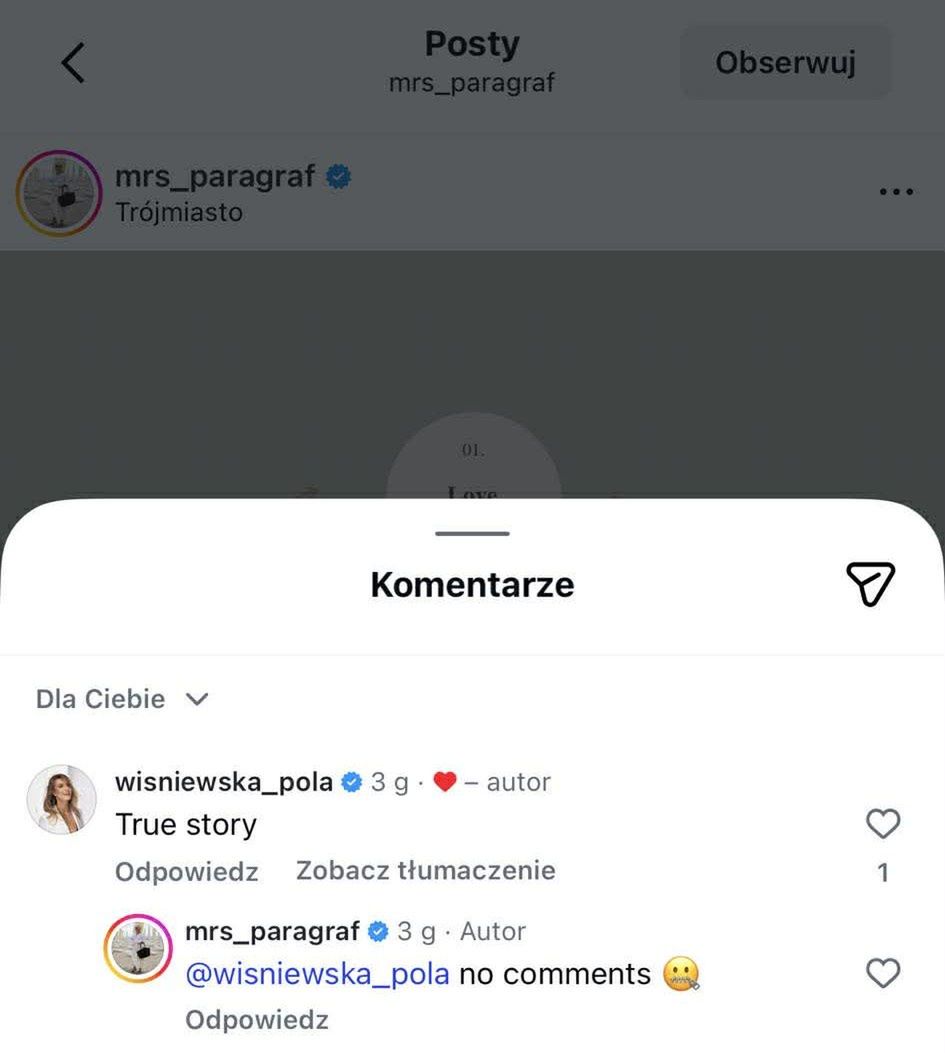The width and height of the screenshot is (945, 1053).
Task: Like wisniewska_pola's True story comment
Action: point(882,824)
